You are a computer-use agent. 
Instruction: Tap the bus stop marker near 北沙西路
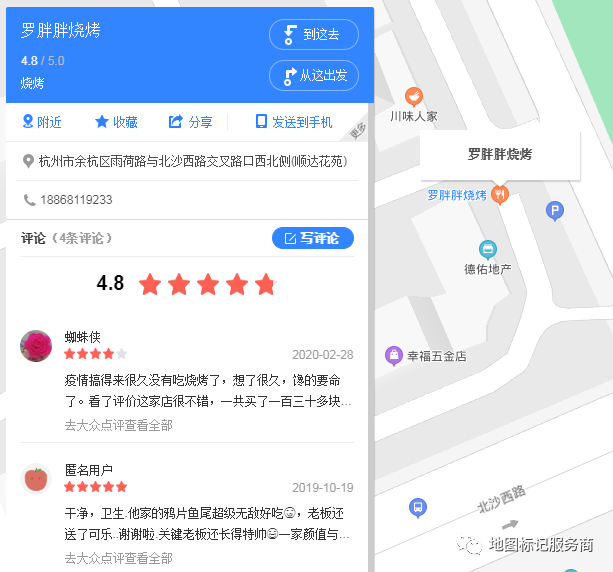[418, 508]
